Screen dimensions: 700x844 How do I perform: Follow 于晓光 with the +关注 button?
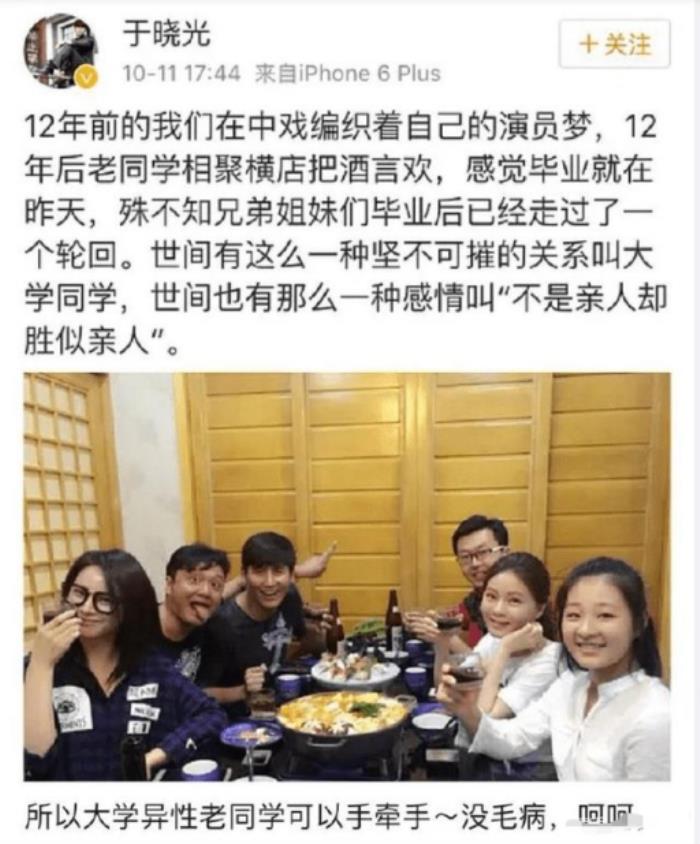[x=614, y=45]
